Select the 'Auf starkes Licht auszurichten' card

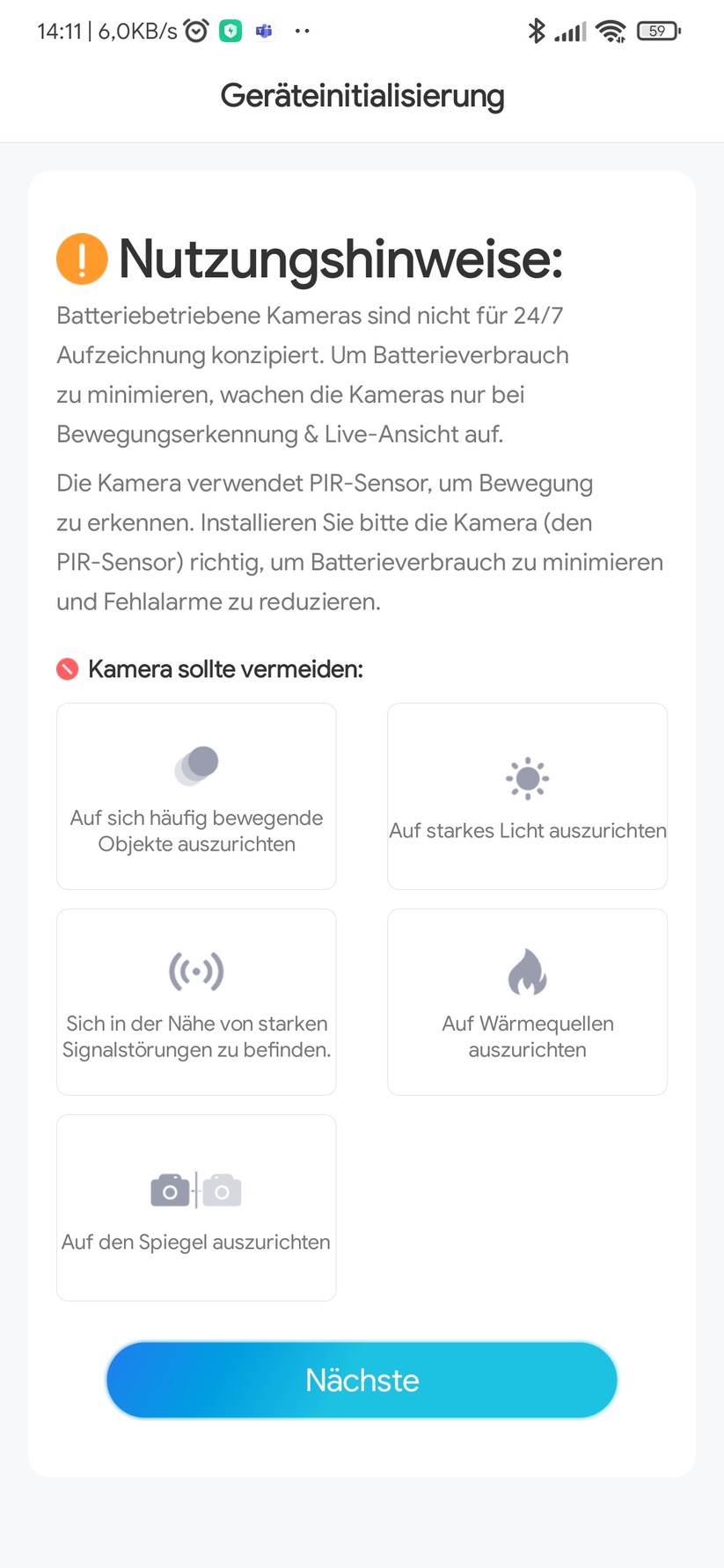(527, 796)
